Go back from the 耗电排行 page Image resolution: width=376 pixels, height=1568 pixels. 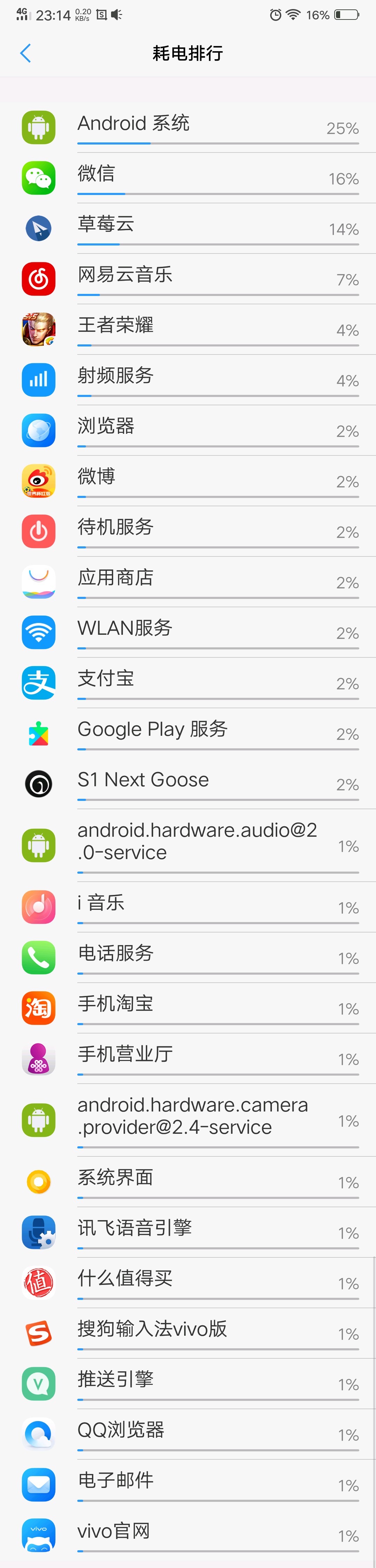pos(25,54)
